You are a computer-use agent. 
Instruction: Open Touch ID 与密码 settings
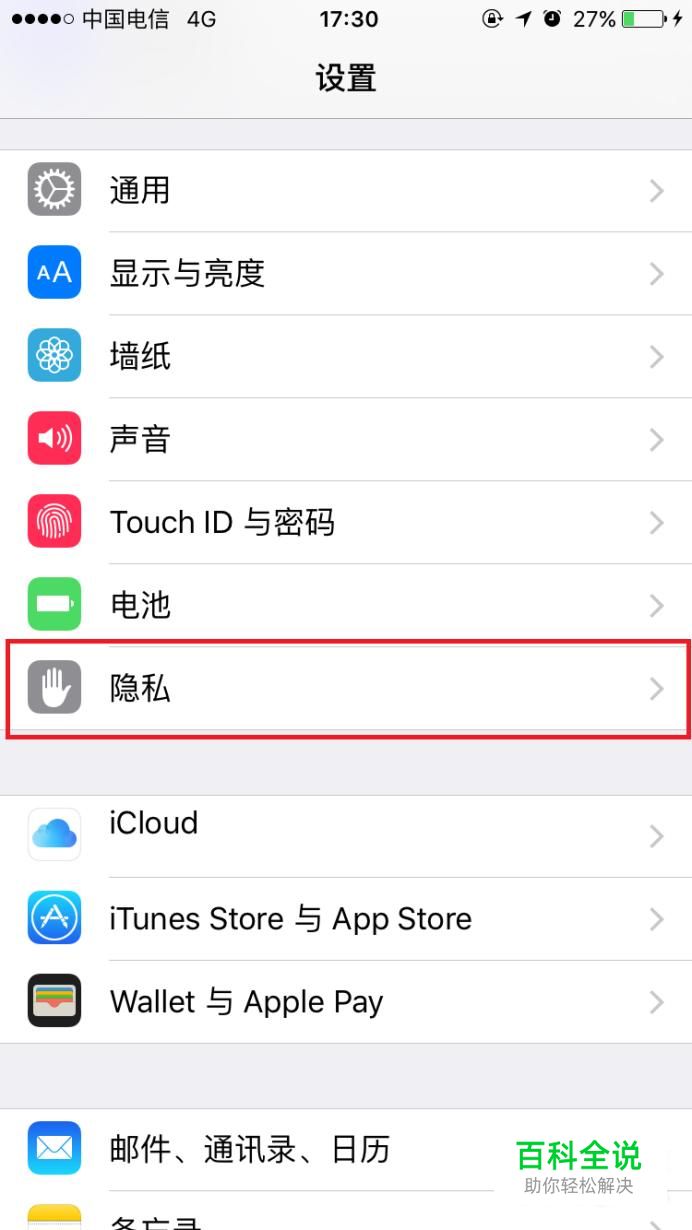[x=346, y=522]
